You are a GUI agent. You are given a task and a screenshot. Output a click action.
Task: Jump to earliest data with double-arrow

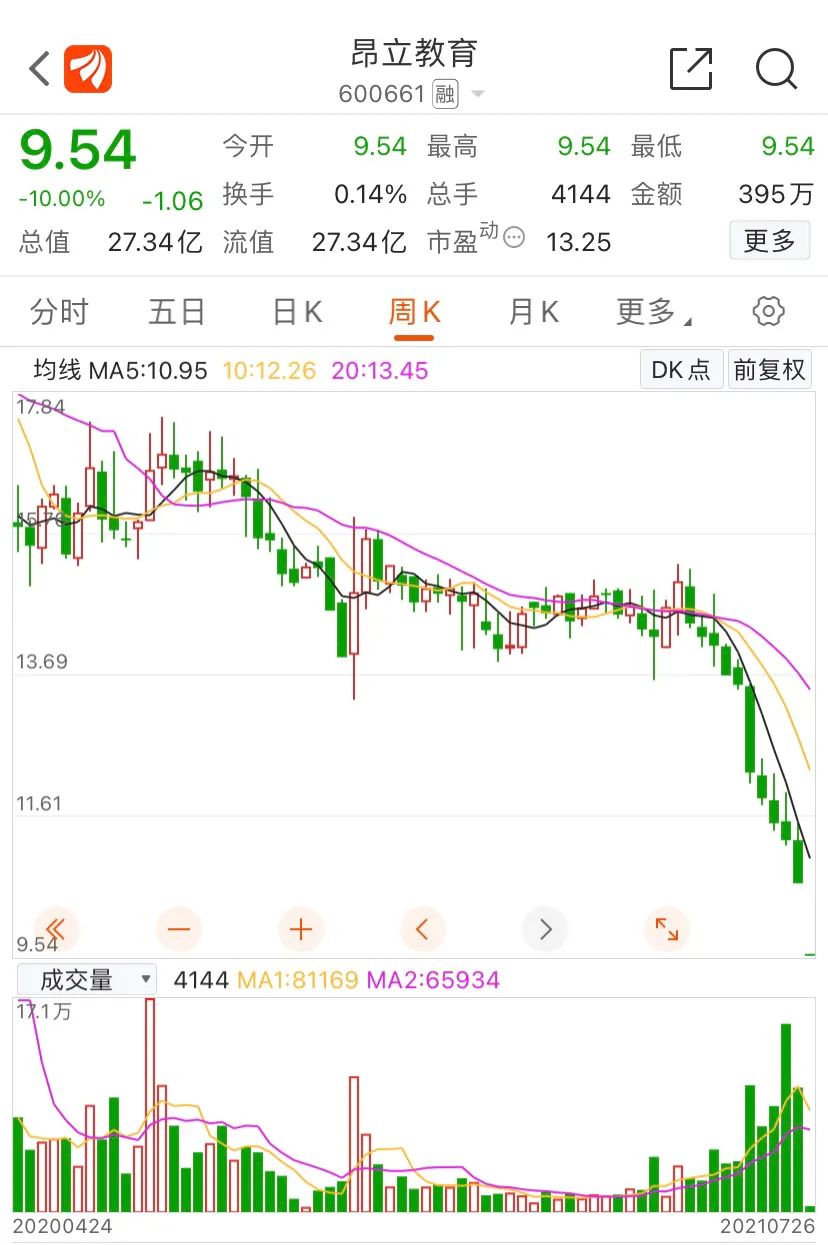click(x=55, y=930)
